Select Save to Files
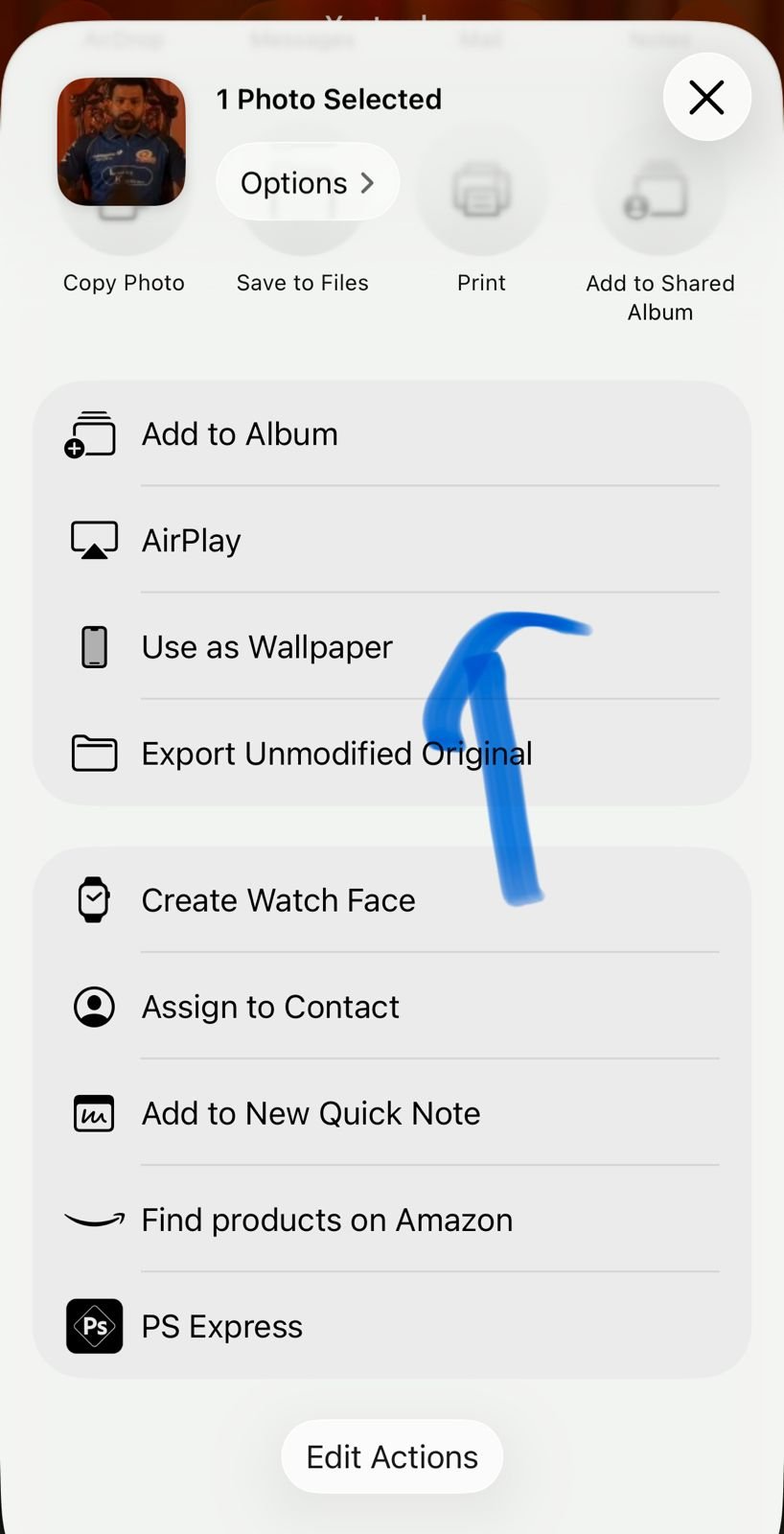784x1534 pixels. pyautogui.click(x=303, y=282)
